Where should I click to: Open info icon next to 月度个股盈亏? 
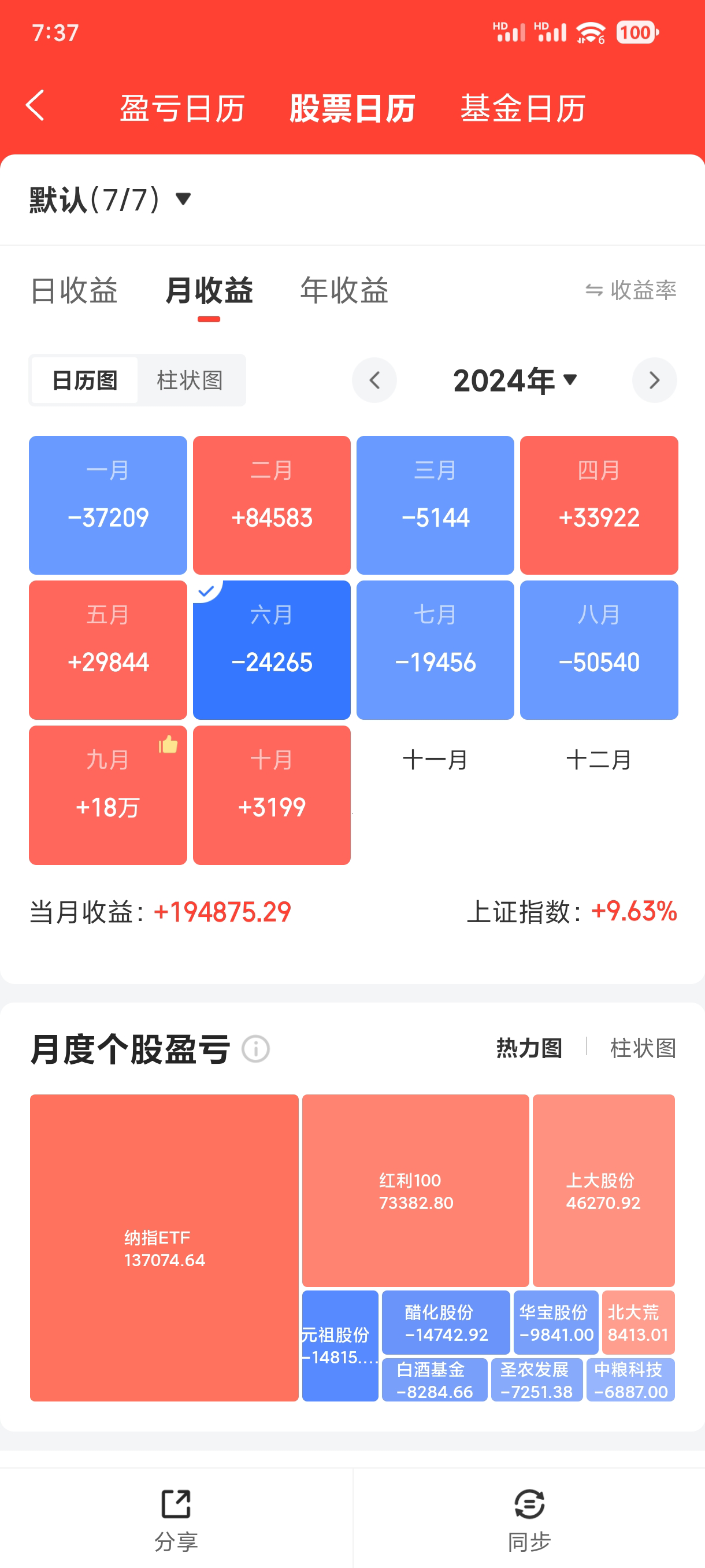pyautogui.click(x=255, y=1049)
